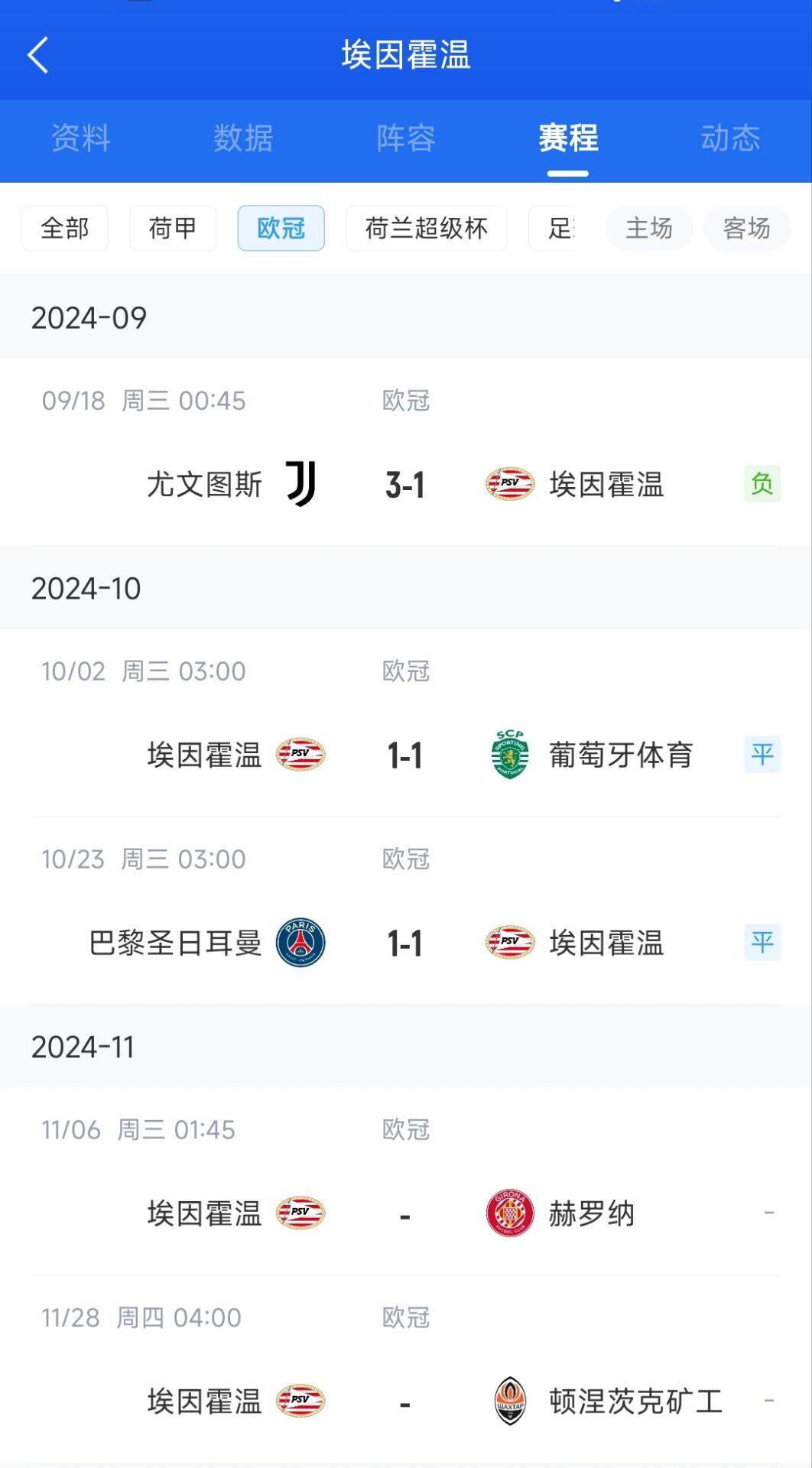Open the 巴黎圣日耳曼 vs 埃因霍温 match

pyautogui.click(x=405, y=943)
